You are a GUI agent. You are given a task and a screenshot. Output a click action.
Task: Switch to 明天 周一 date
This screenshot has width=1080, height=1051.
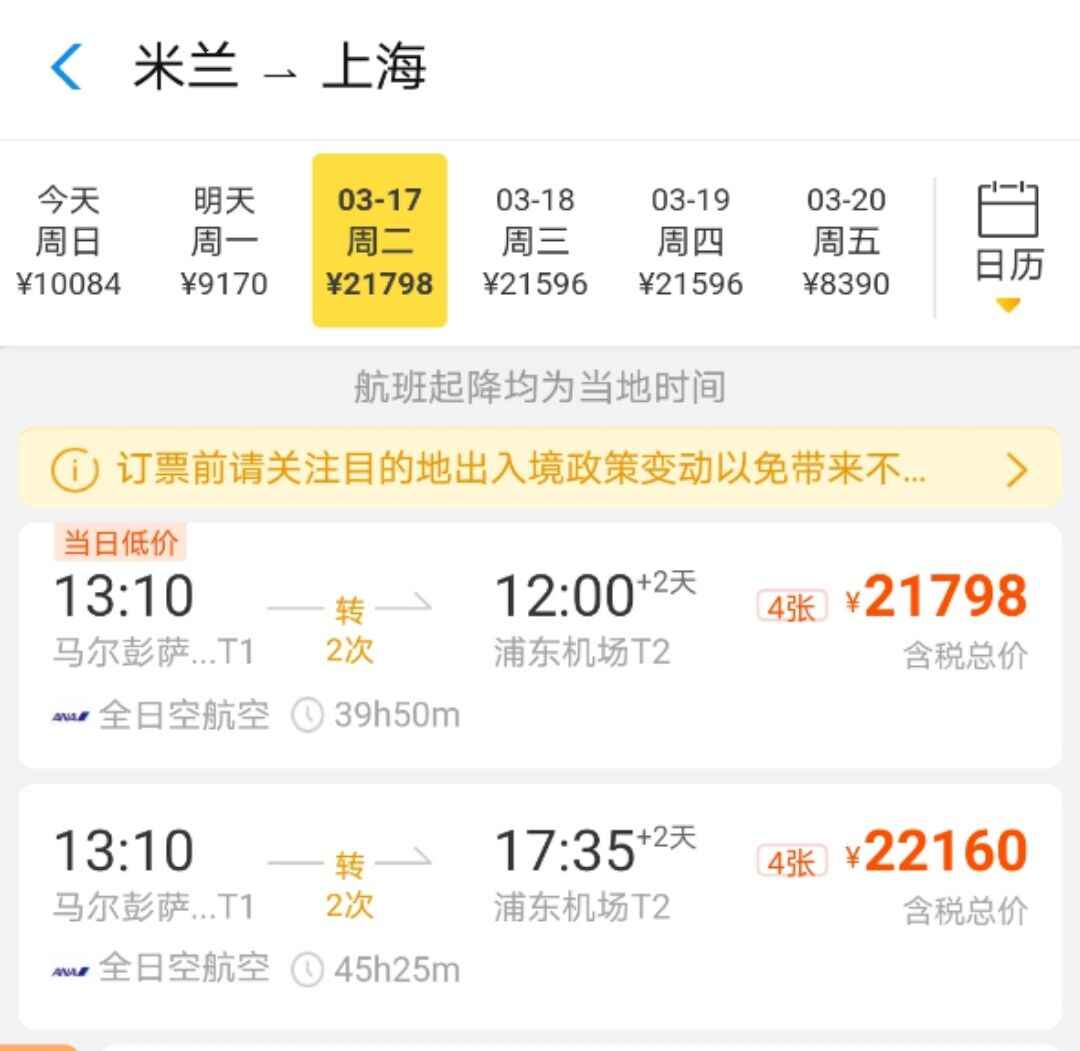tap(224, 241)
